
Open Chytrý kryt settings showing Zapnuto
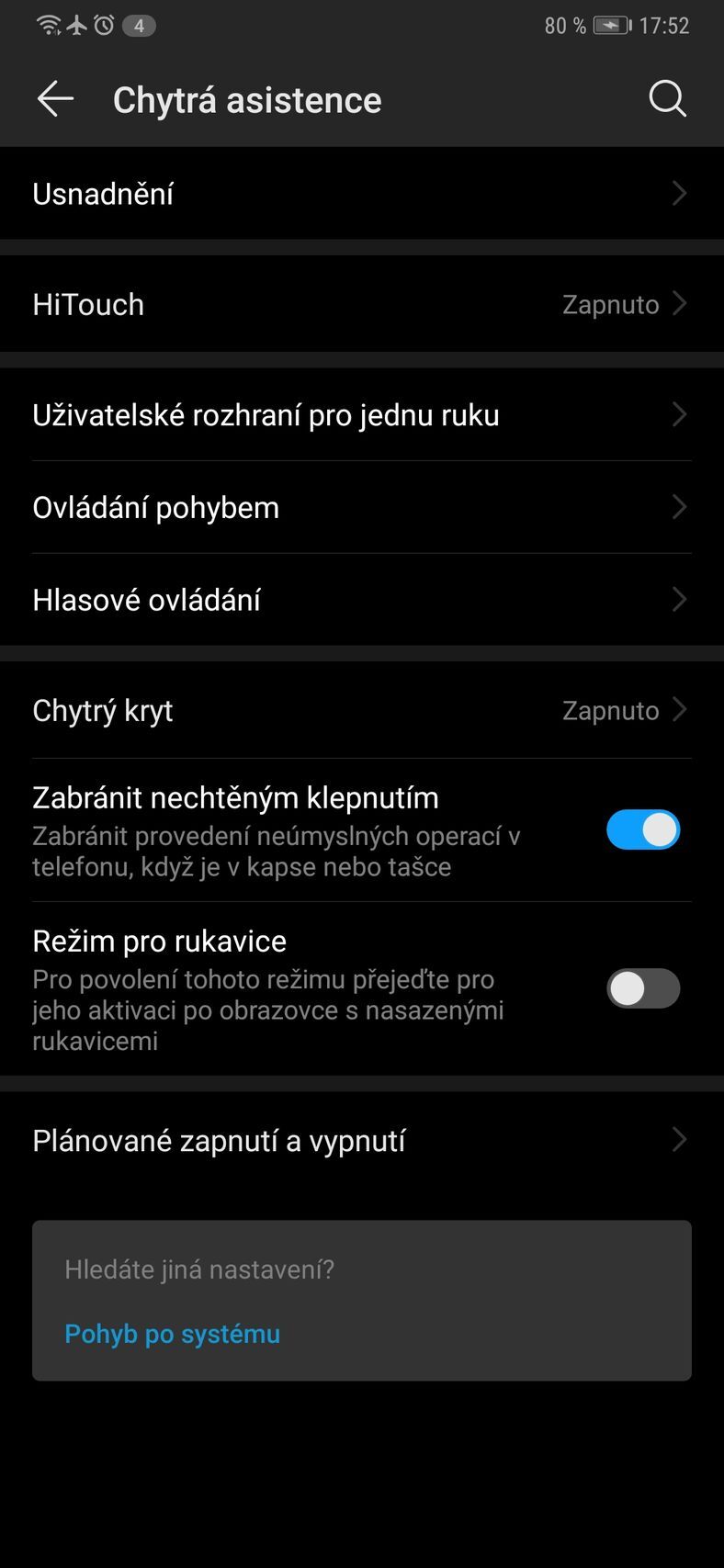click(x=362, y=710)
